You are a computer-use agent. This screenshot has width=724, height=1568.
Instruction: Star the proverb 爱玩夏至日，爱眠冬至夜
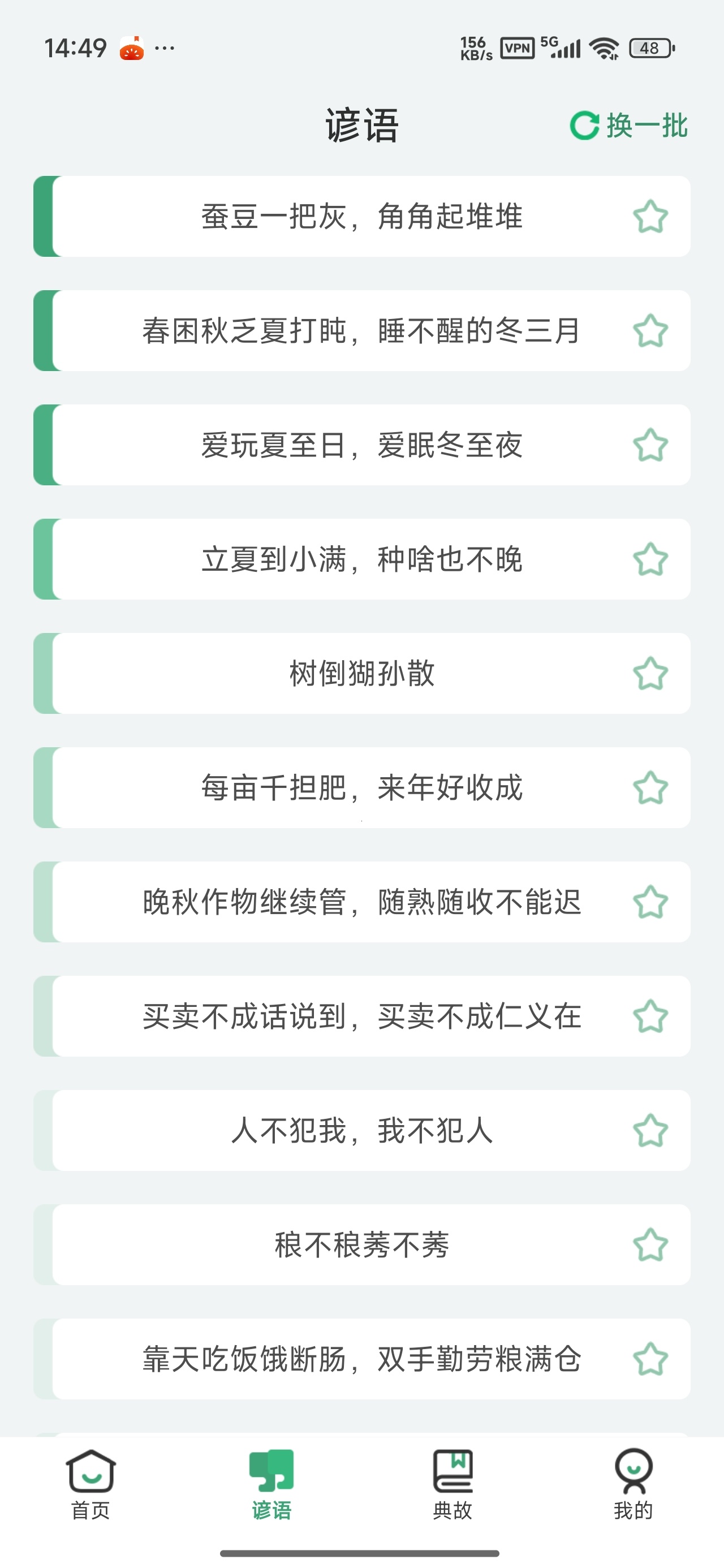(x=650, y=445)
